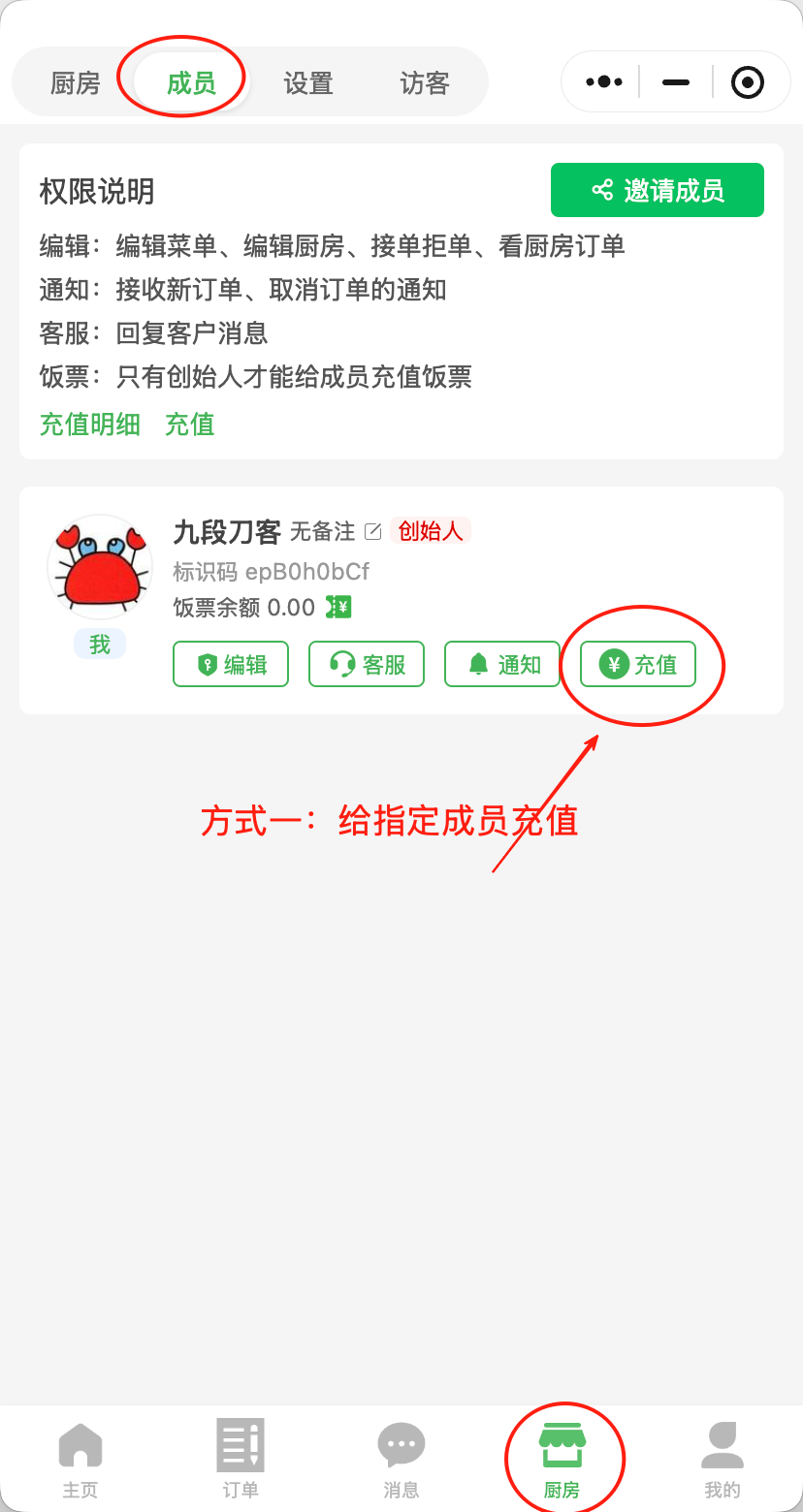Image resolution: width=803 pixels, height=1512 pixels.
Task: Select the 成员 top tab
Action: coord(191,83)
